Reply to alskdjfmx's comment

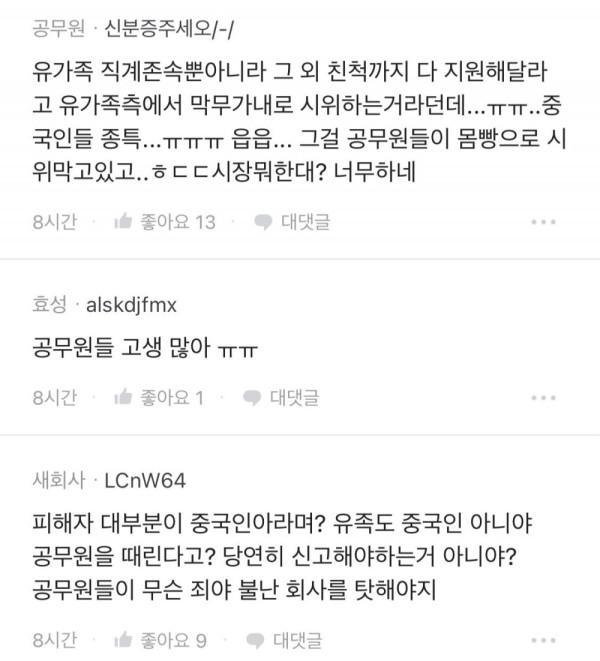click(285, 398)
